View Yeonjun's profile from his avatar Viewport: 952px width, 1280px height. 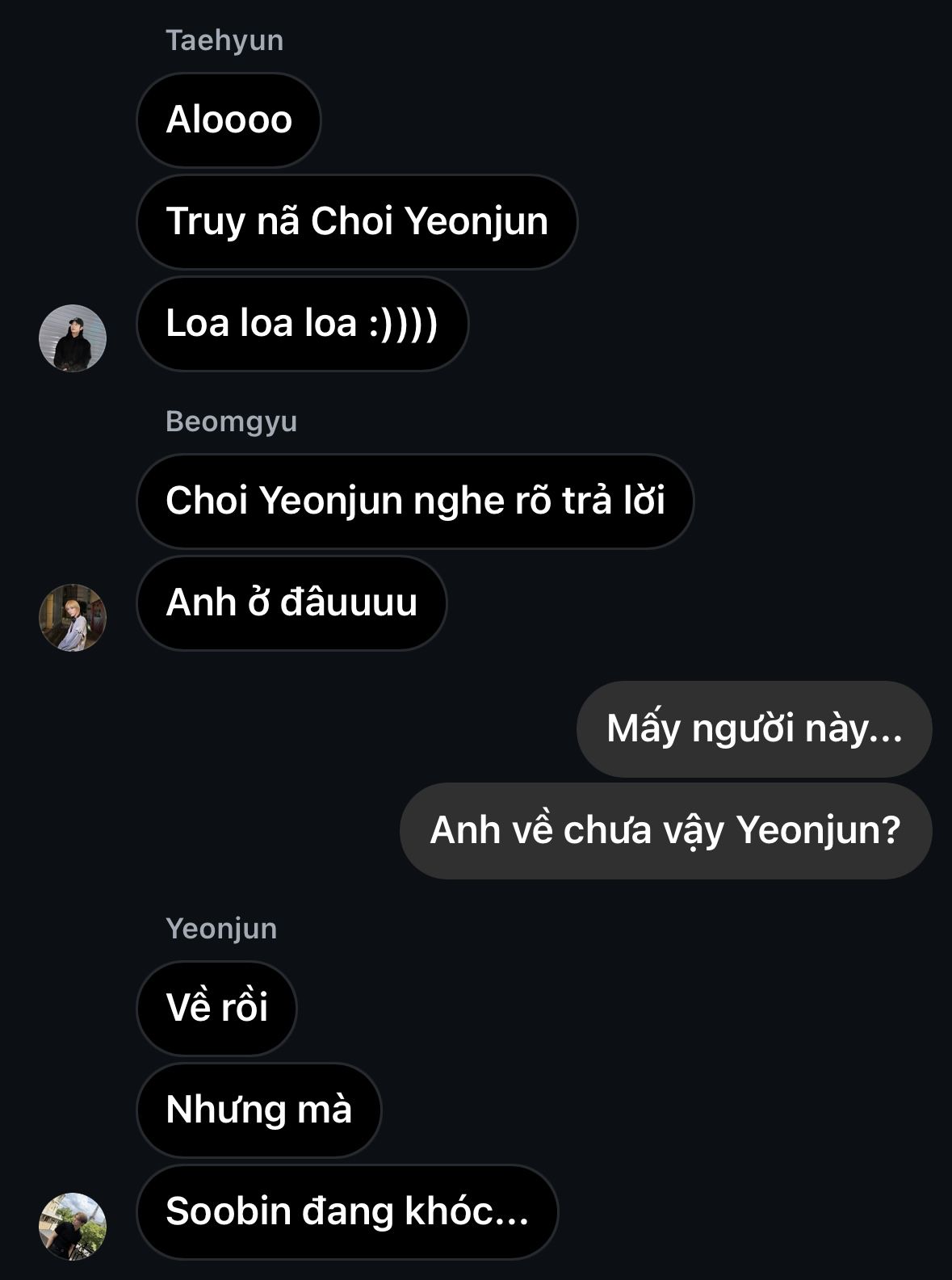[73, 1226]
